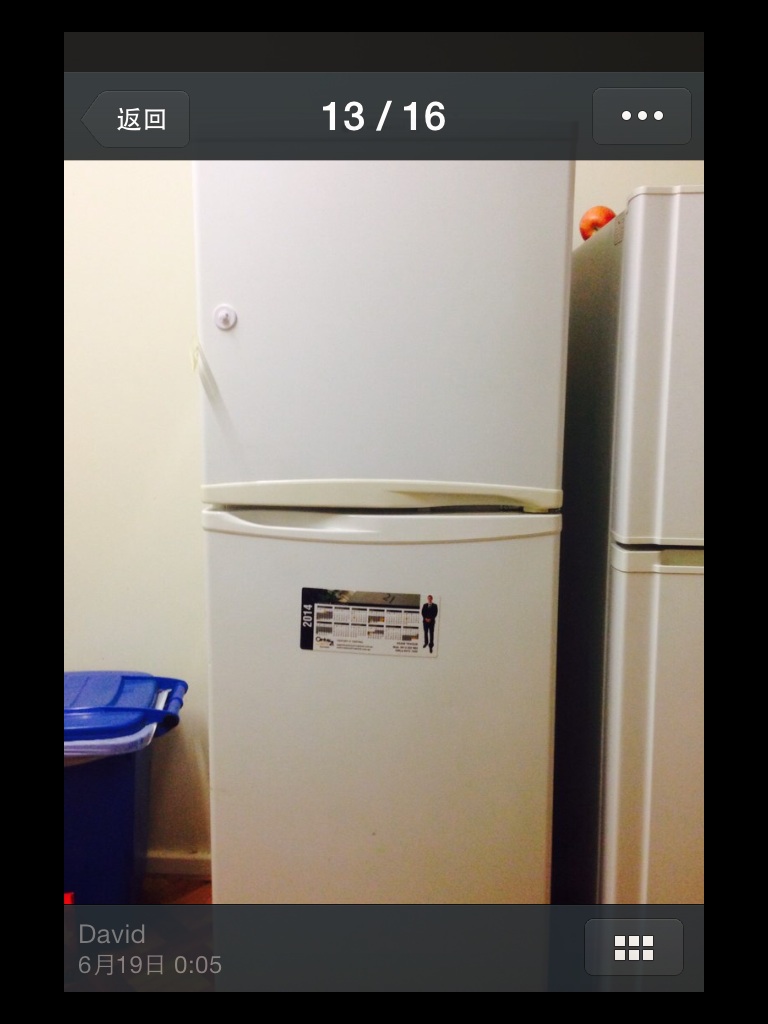Open the grid view of all photos
The image size is (768, 1024).
tap(634, 947)
